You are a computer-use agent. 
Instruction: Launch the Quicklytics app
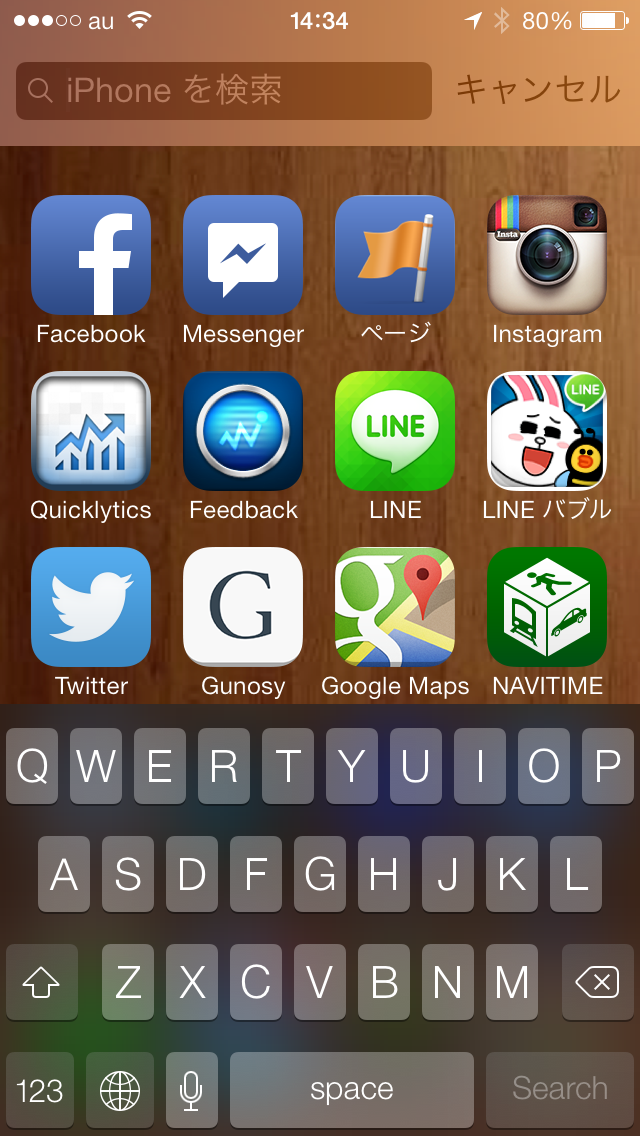91,431
